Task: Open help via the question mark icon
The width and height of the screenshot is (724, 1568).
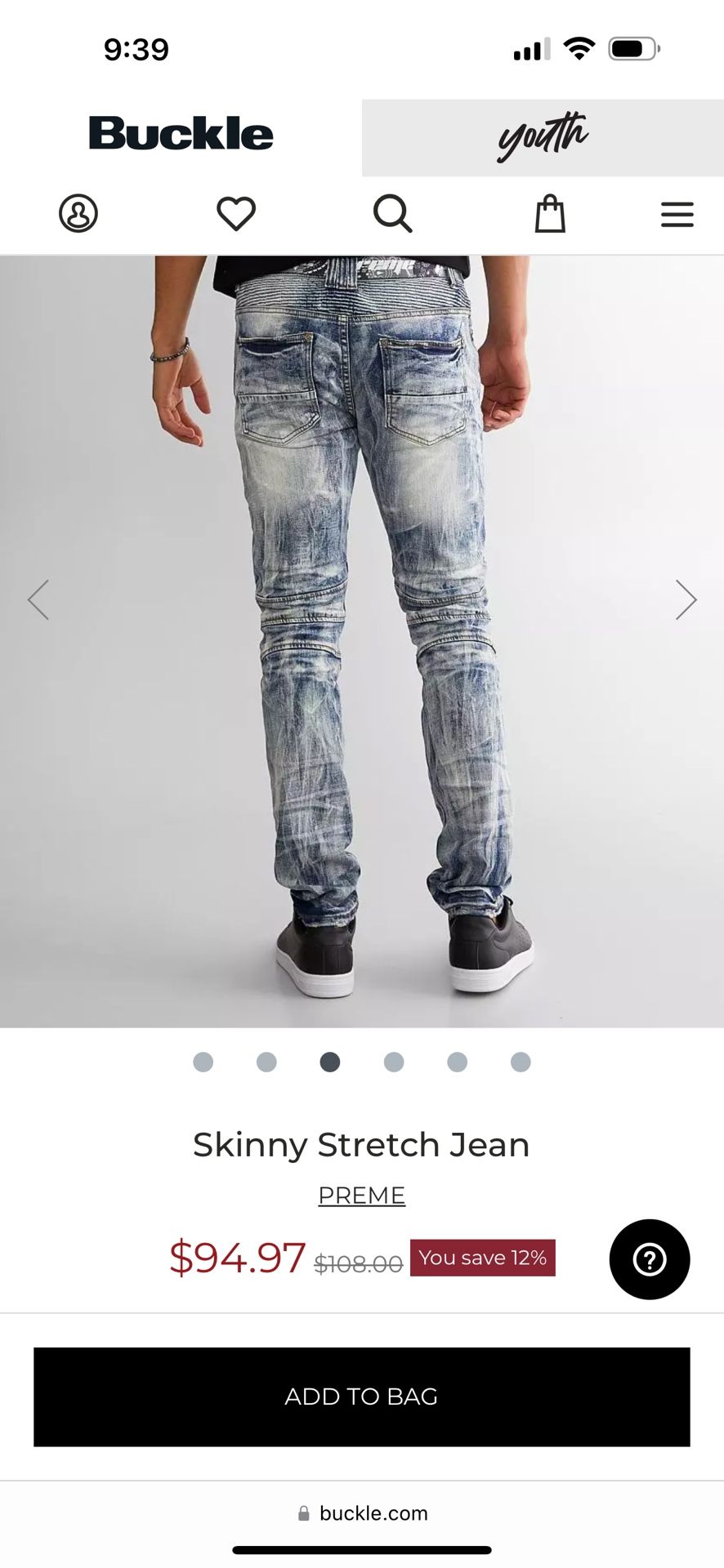Action: tap(649, 1259)
